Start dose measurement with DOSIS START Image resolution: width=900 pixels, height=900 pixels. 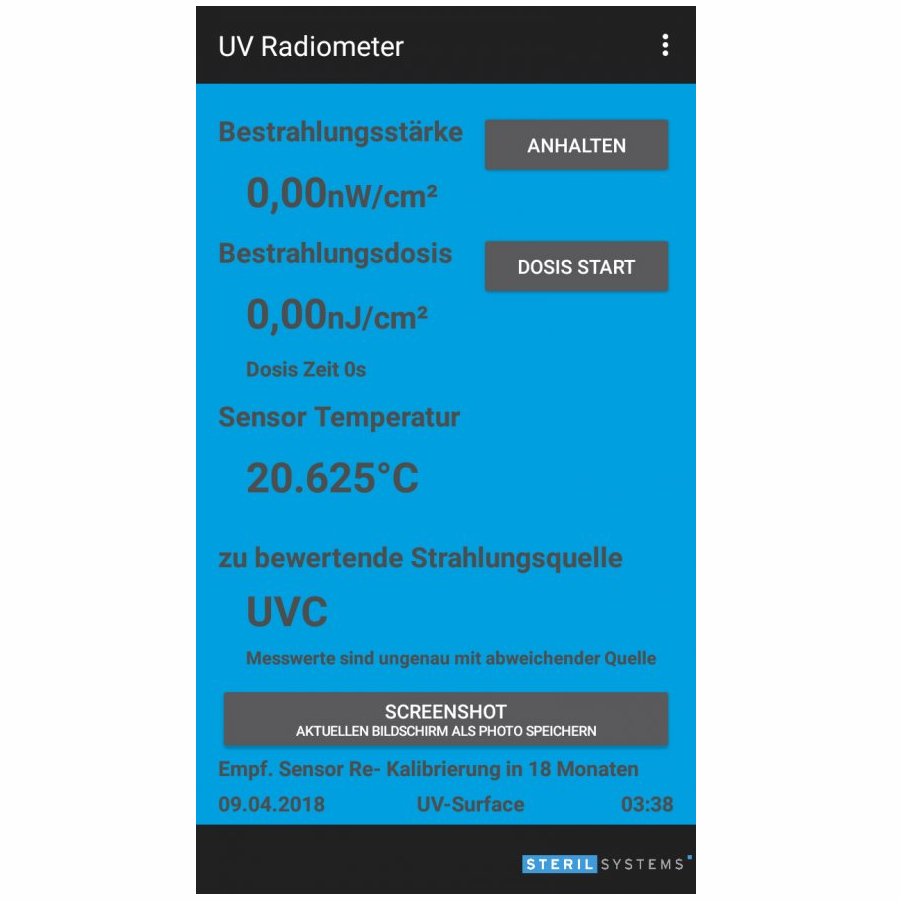tap(576, 267)
